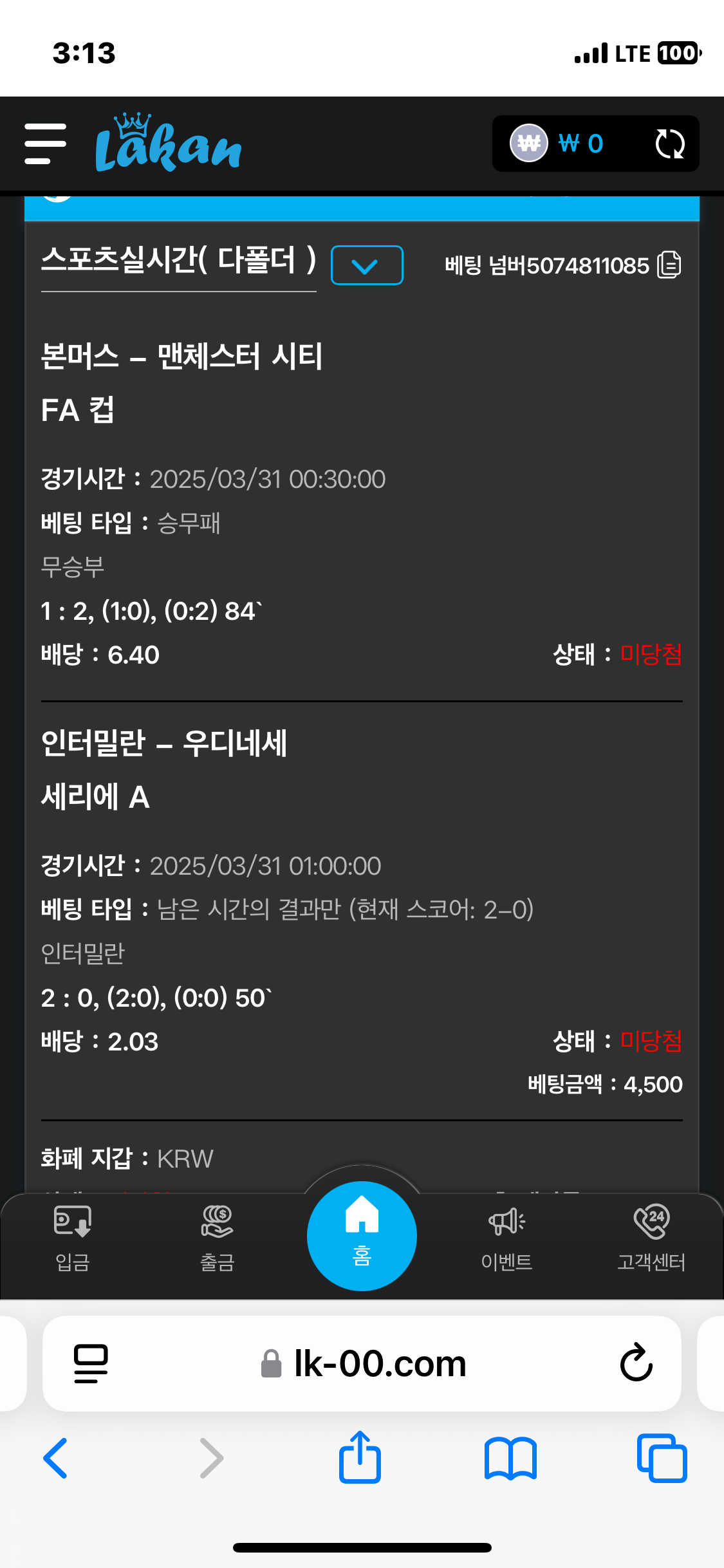Go back to the previous page
The width and height of the screenshot is (724, 1568).
point(56,1458)
